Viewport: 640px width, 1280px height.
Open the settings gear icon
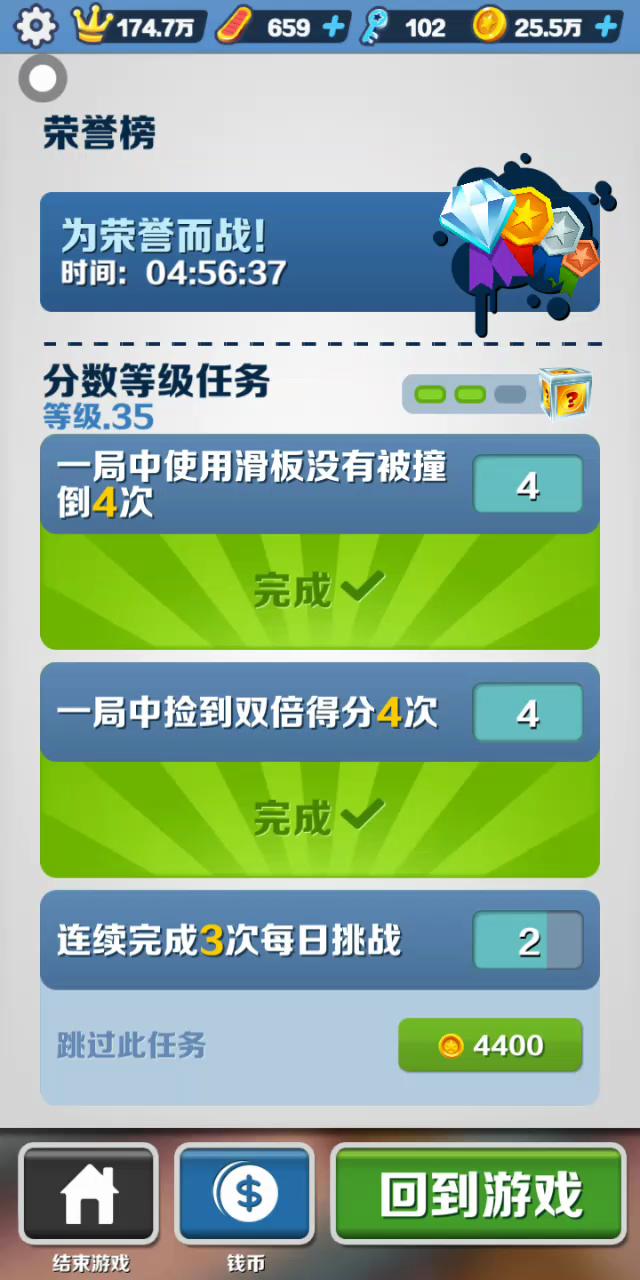click(36, 26)
